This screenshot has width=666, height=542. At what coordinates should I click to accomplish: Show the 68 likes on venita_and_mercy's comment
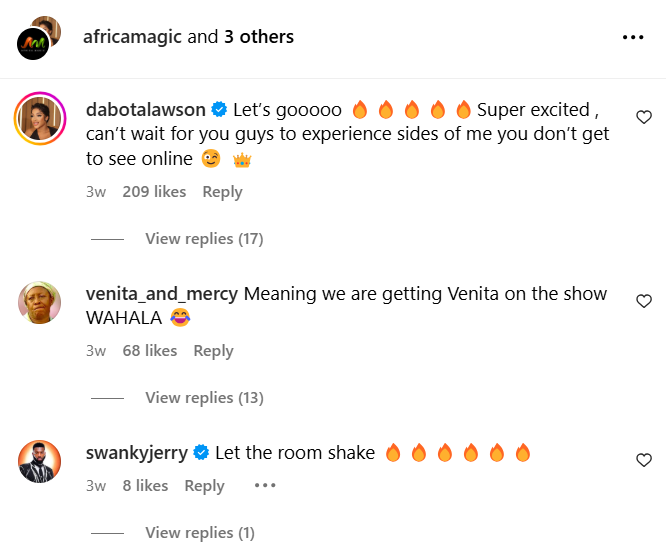149,350
